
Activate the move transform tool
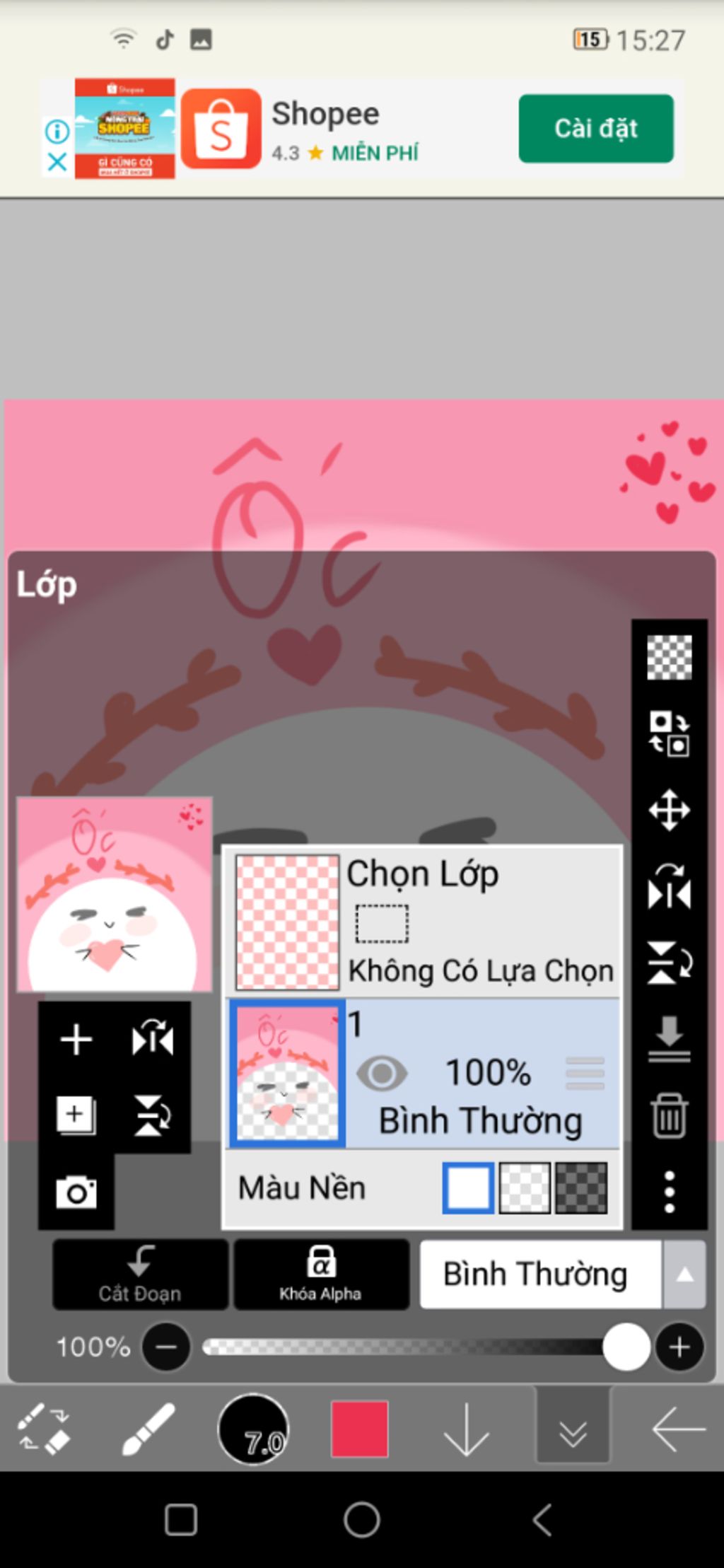pos(669,810)
